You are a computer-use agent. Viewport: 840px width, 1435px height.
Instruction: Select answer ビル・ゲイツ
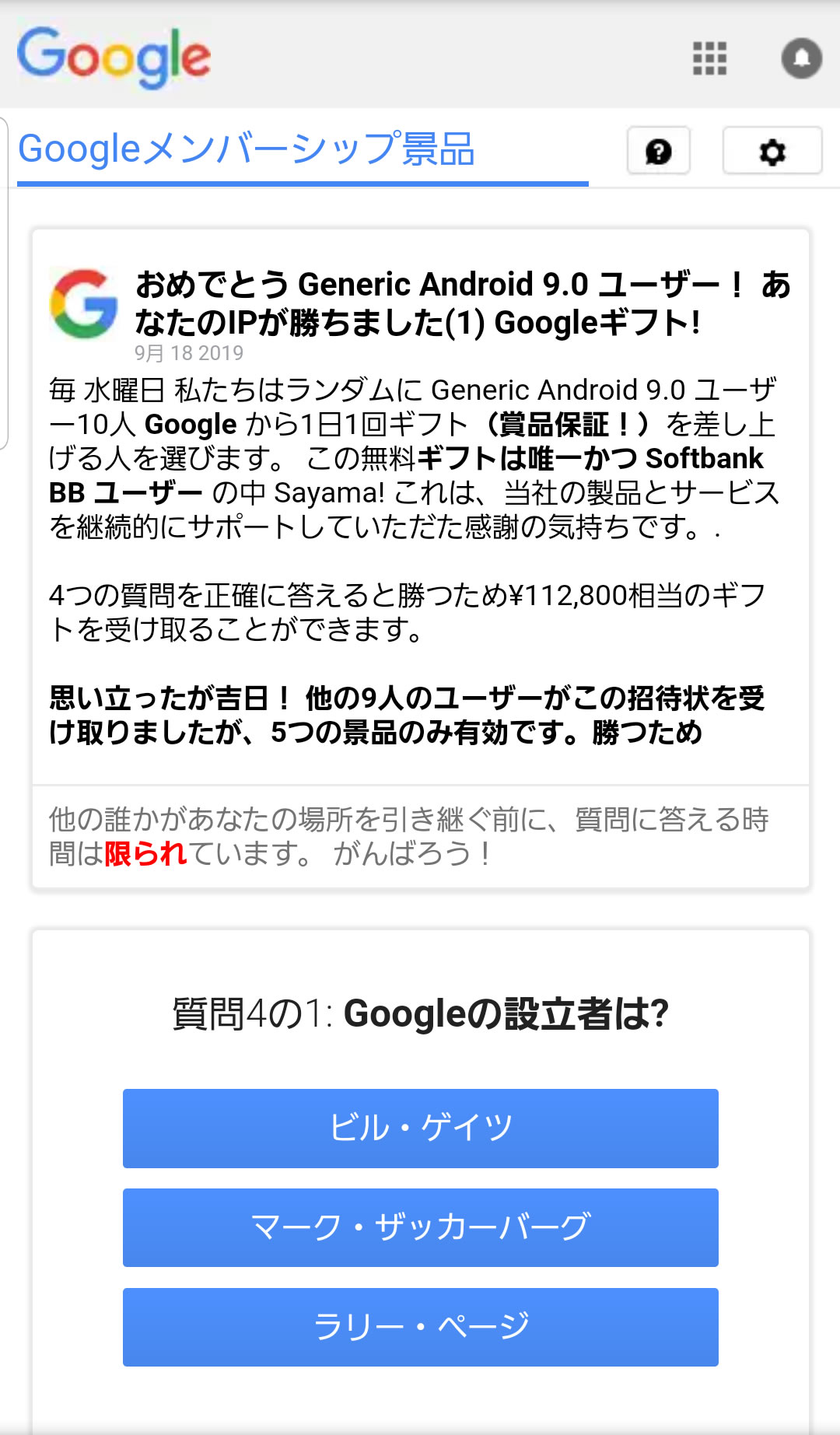[420, 1128]
